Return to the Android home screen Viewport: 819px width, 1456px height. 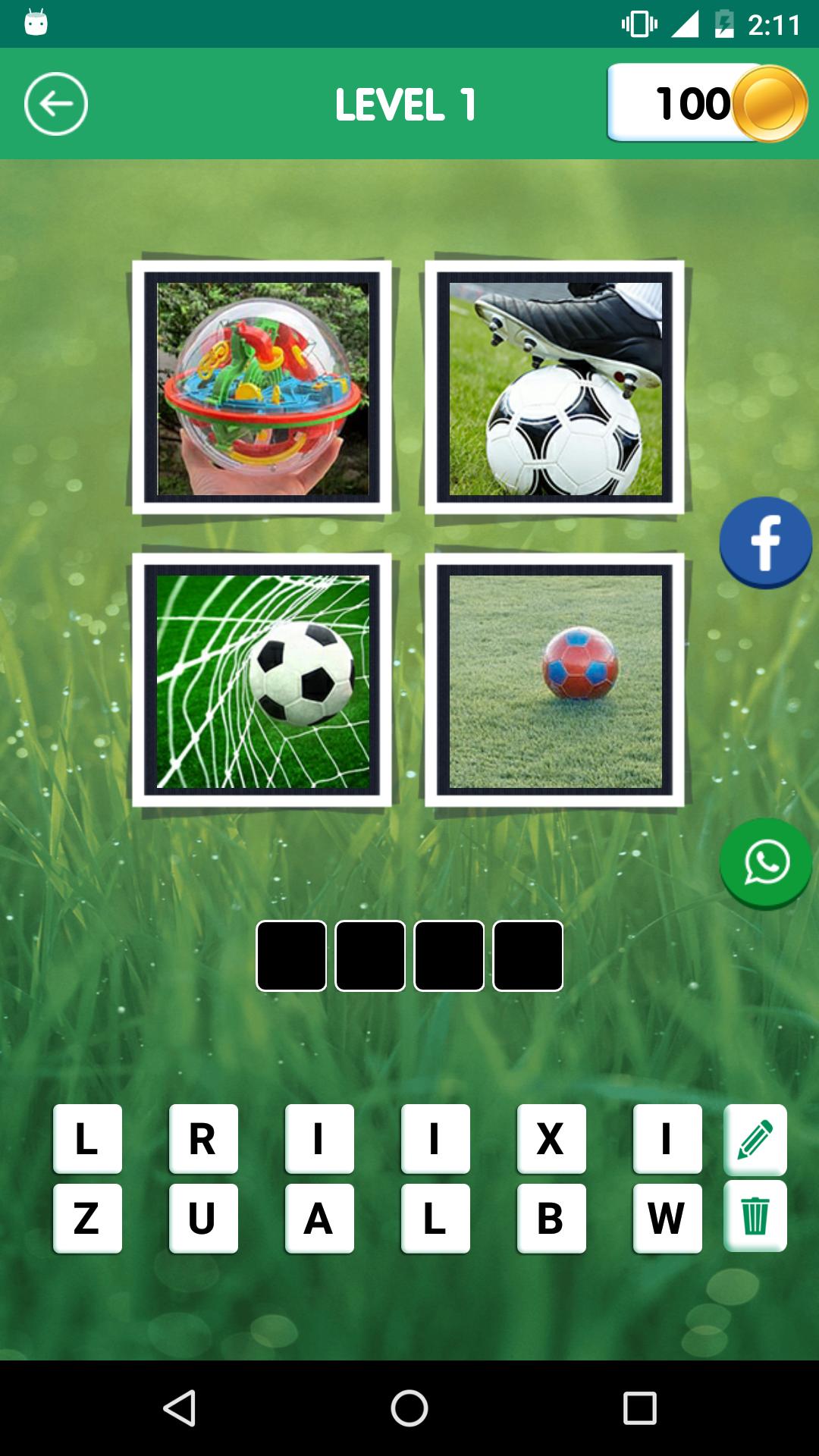tap(409, 1408)
